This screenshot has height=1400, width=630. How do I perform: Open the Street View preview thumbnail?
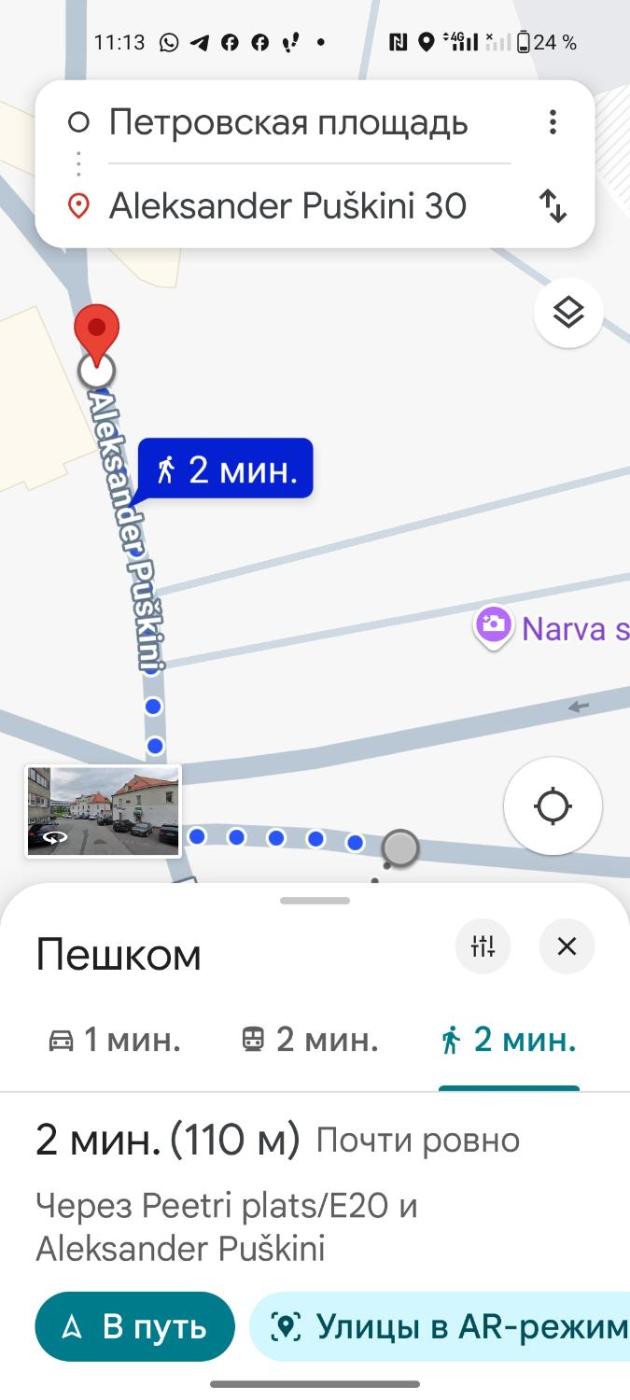103,811
